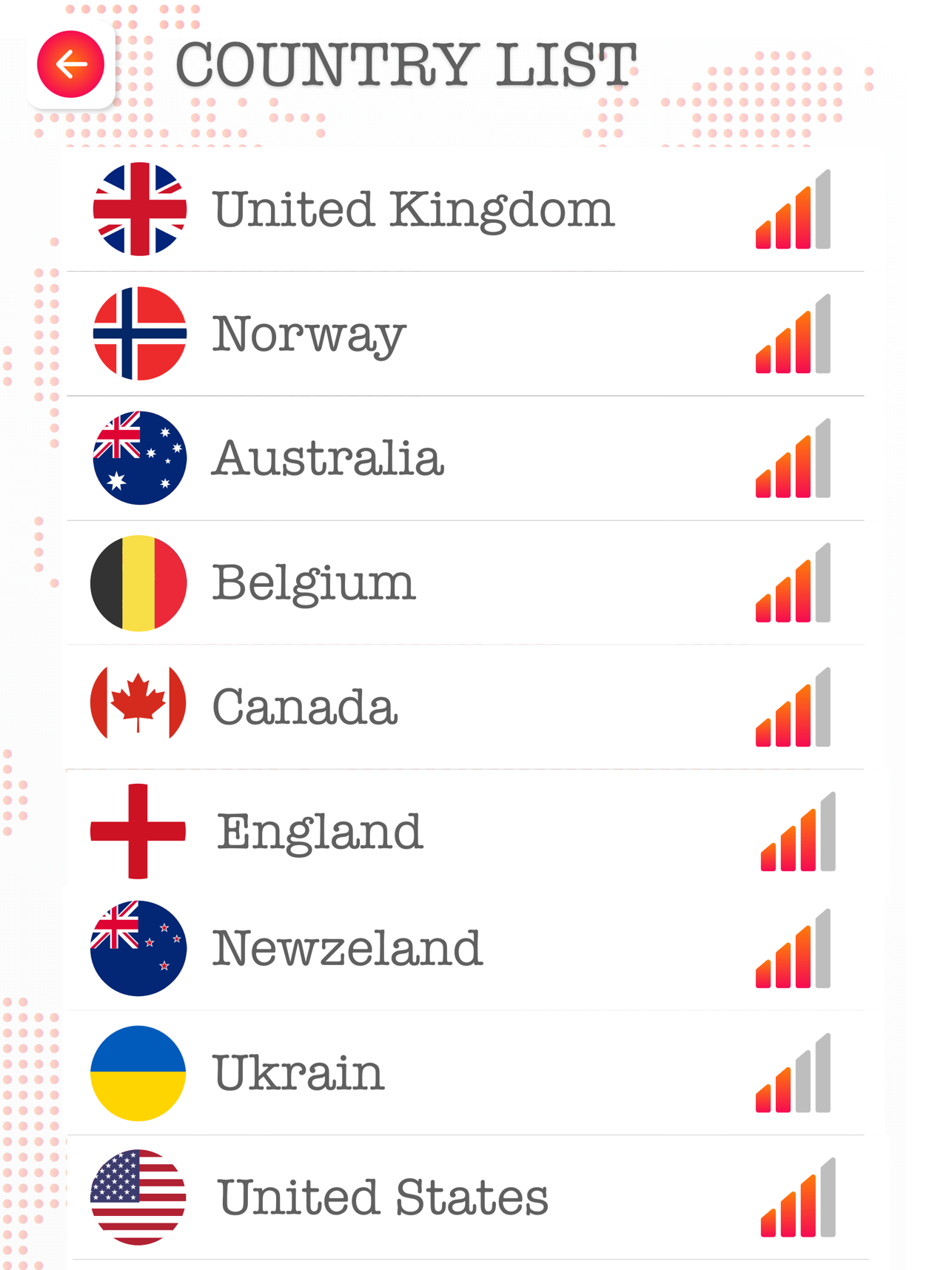Select United Kingdom server
Viewport: 952px width, 1270px height.
click(413, 209)
